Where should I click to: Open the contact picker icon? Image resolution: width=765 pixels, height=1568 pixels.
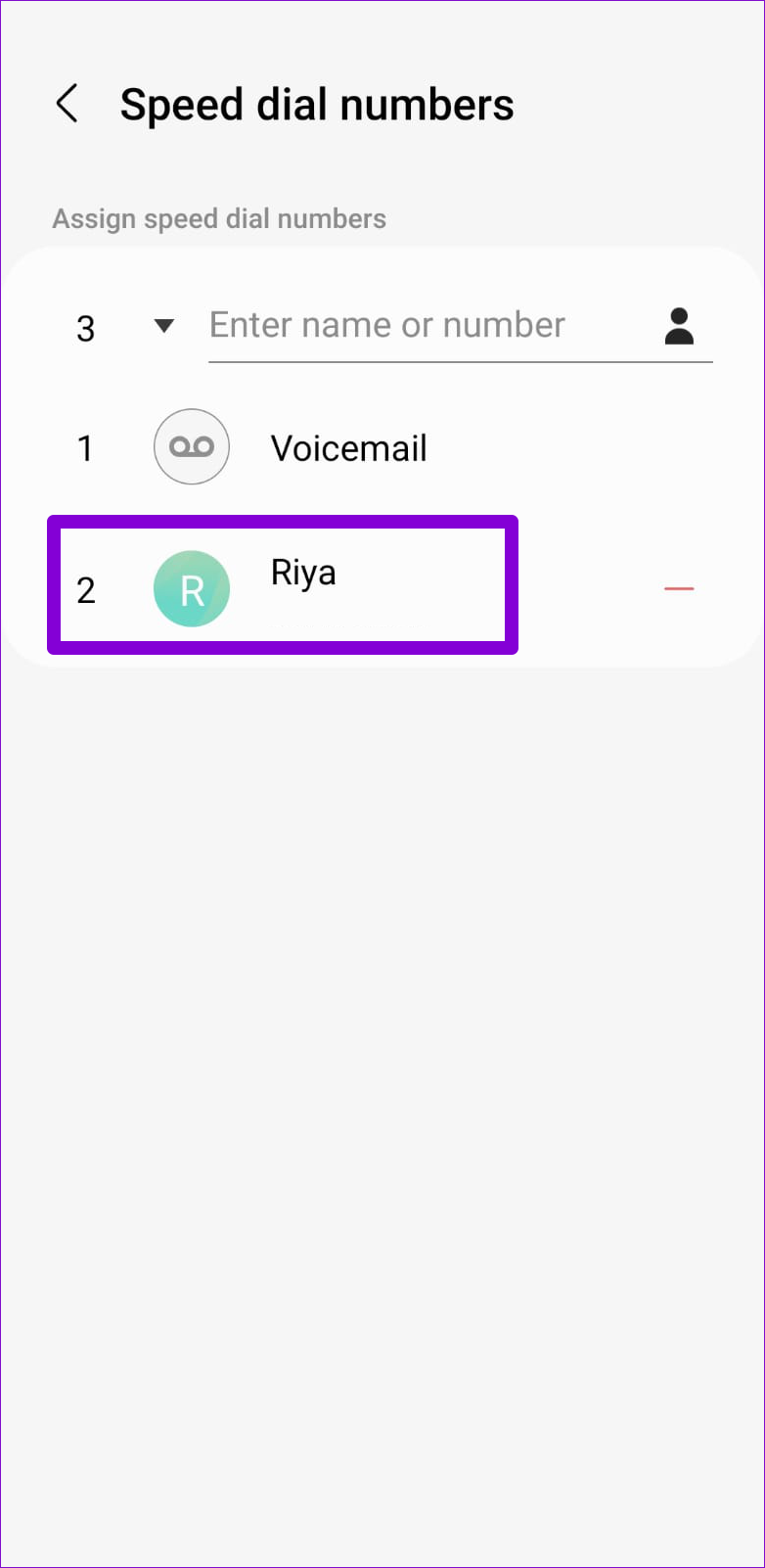click(679, 326)
